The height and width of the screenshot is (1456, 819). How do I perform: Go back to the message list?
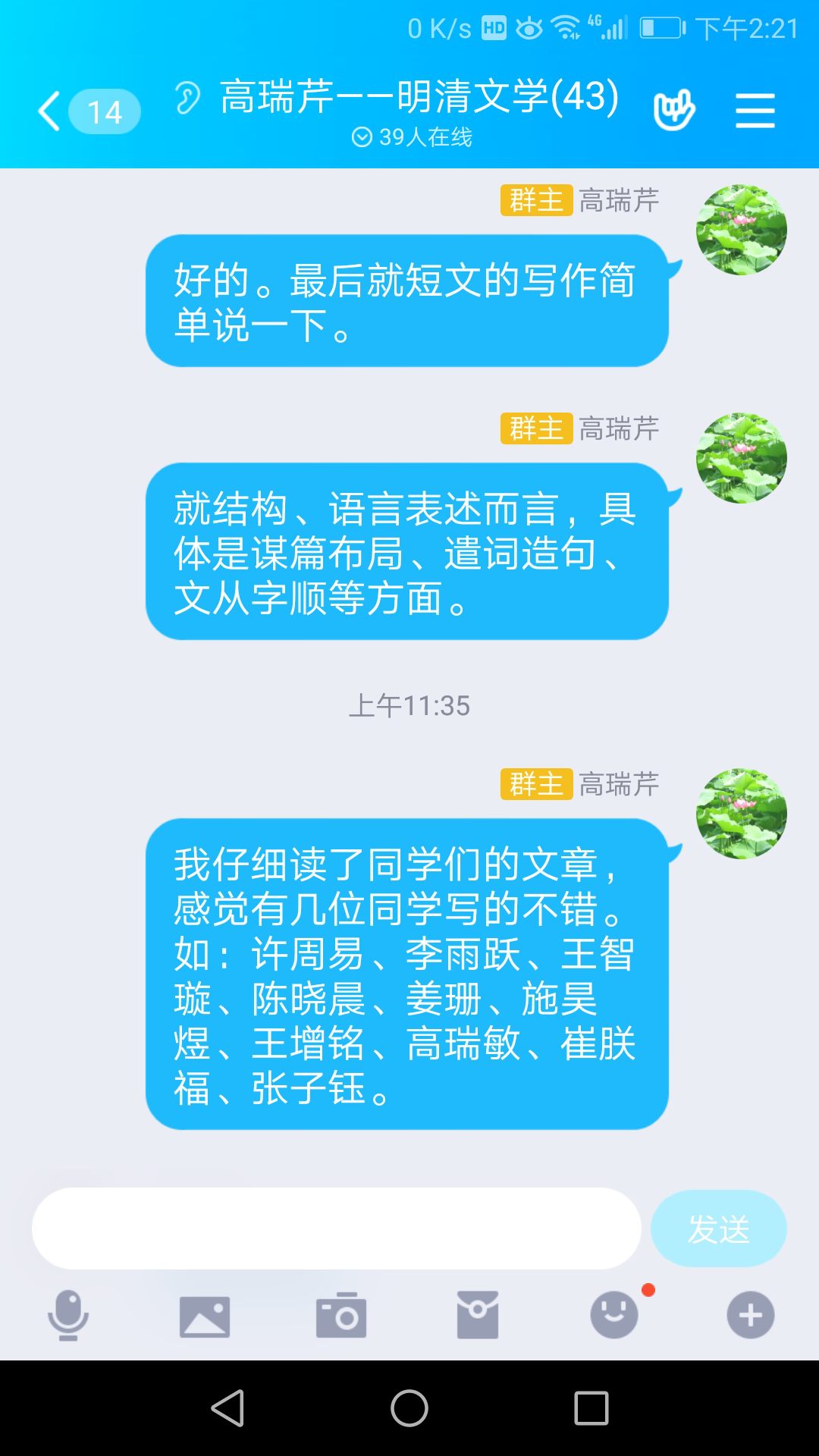tap(50, 111)
